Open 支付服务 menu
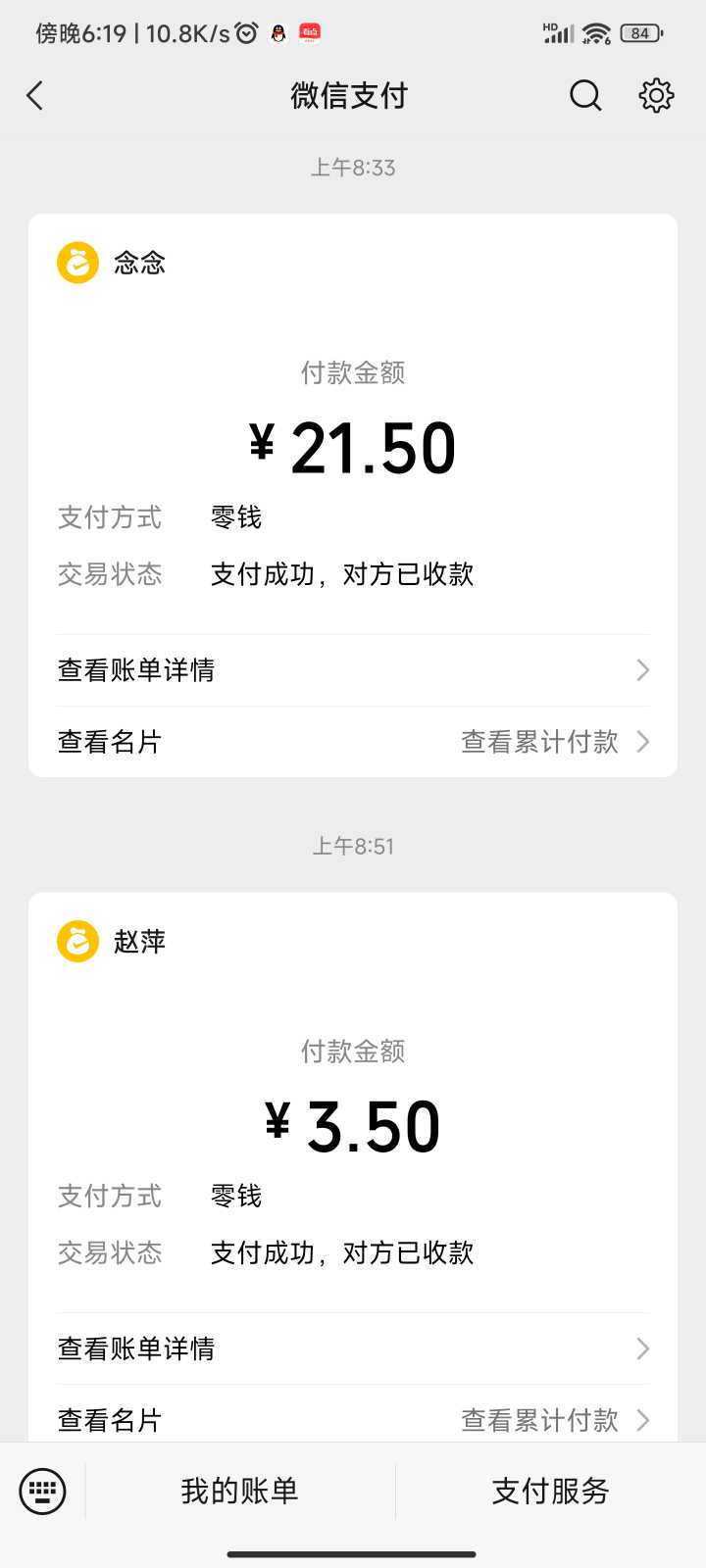Screen dimensions: 706x1568 (550, 1492)
